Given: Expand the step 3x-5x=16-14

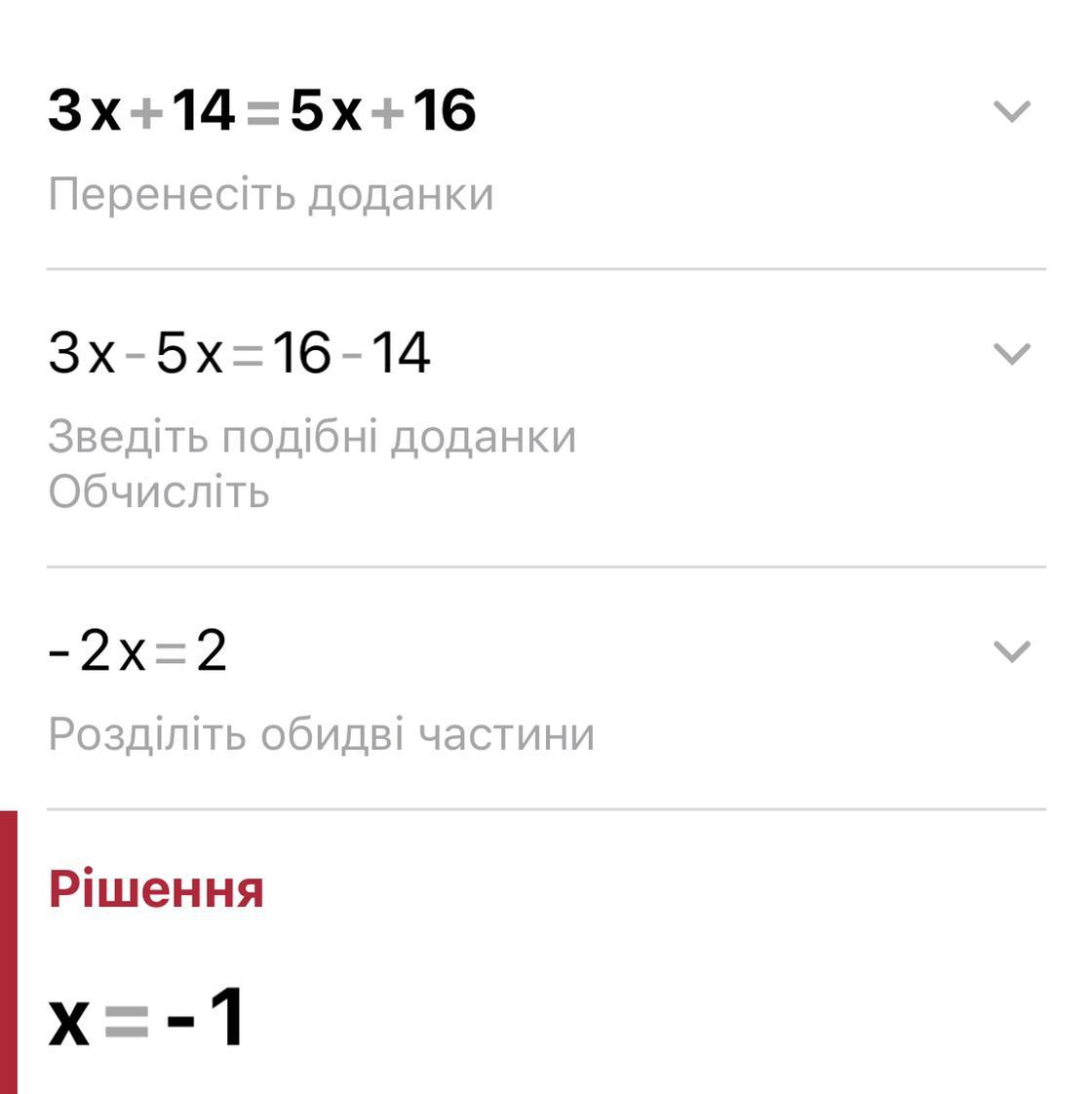Looking at the screenshot, I should pyautogui.click(x=1011, y=353).
